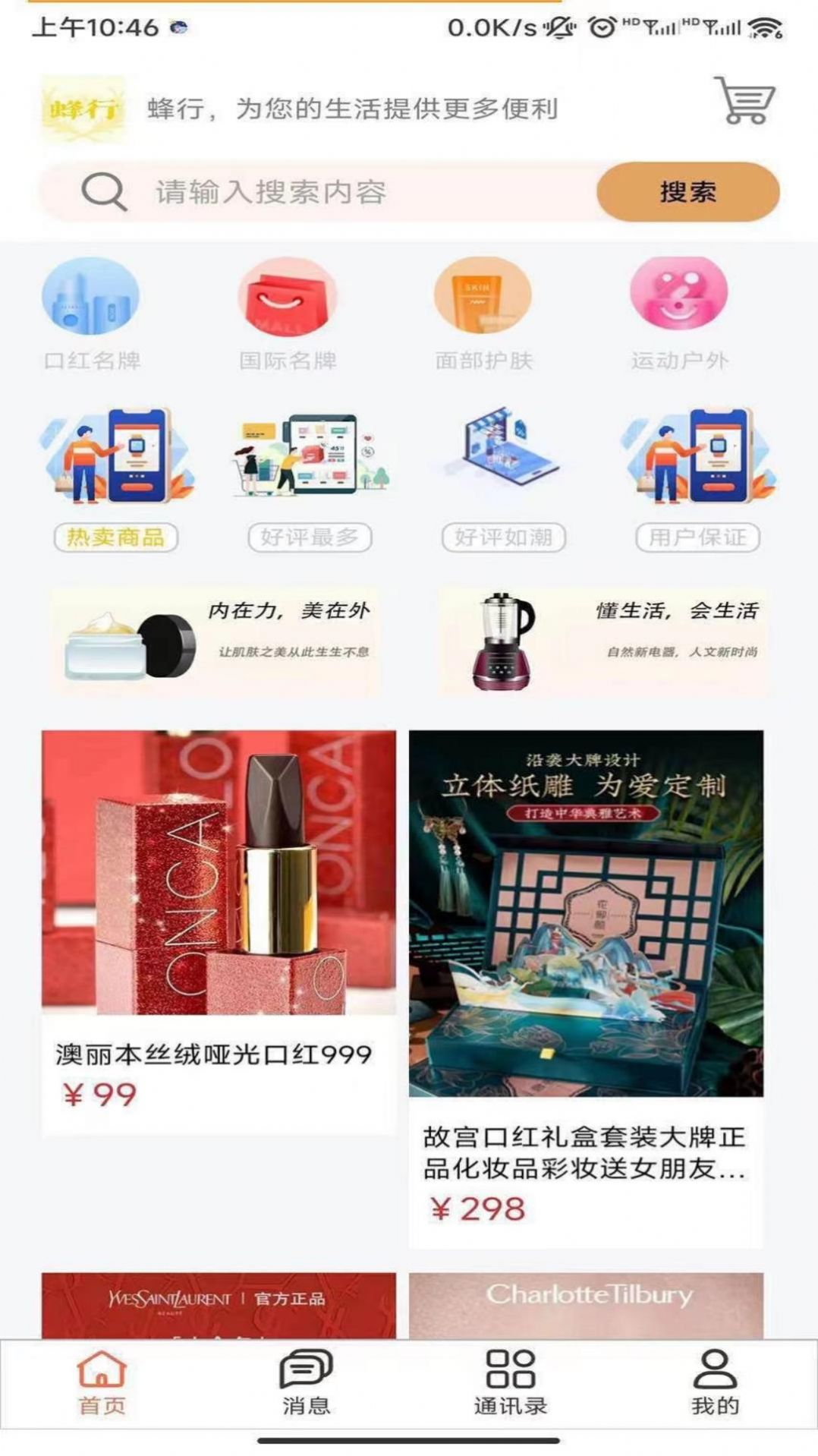Tap the 蜂行 app logo
The image size is (818, 1456).
pyautogui.click(x=83, y=106)
